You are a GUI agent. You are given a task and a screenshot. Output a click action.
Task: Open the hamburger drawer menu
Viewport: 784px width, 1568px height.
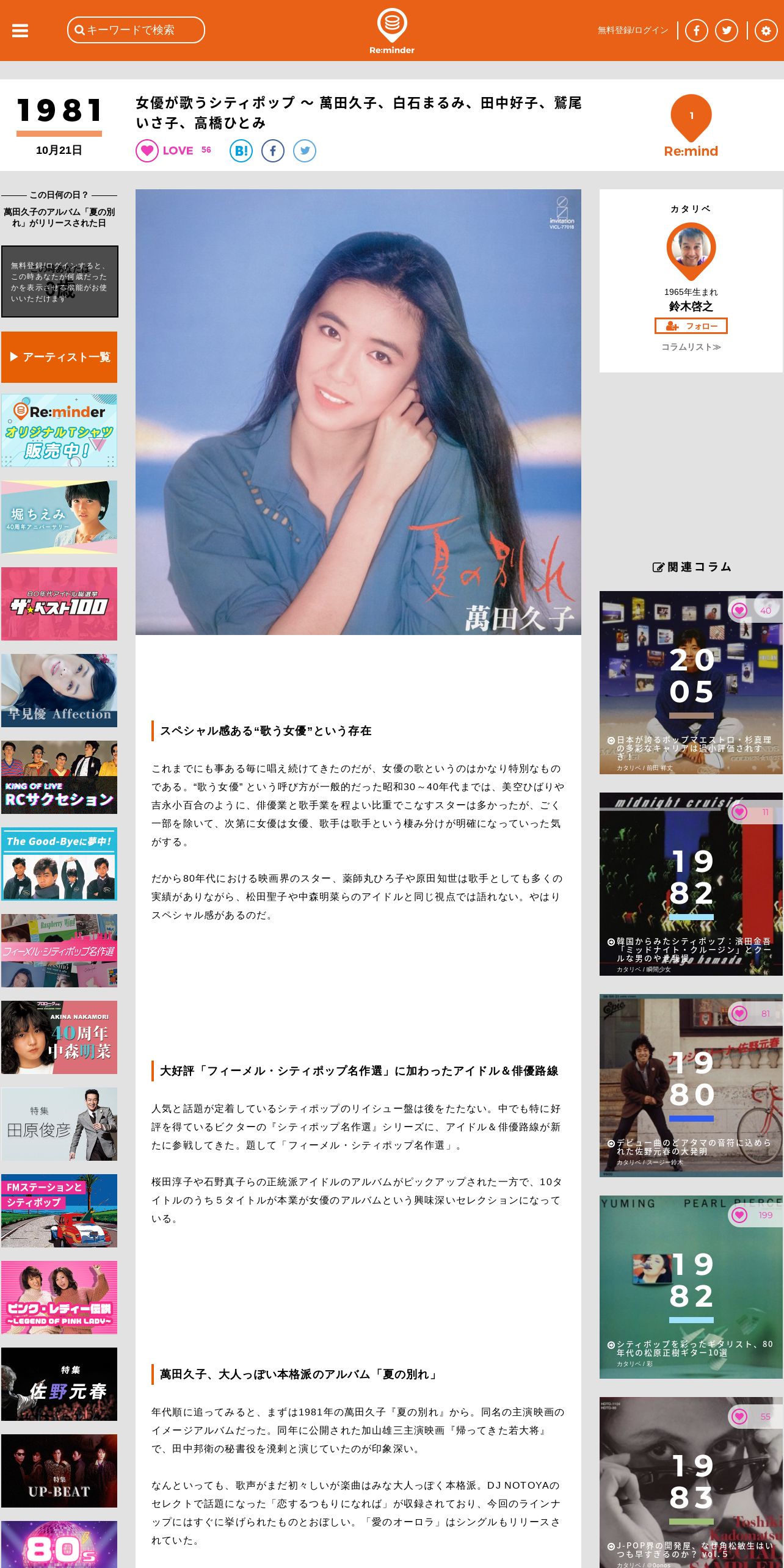[x=20, y=31]
